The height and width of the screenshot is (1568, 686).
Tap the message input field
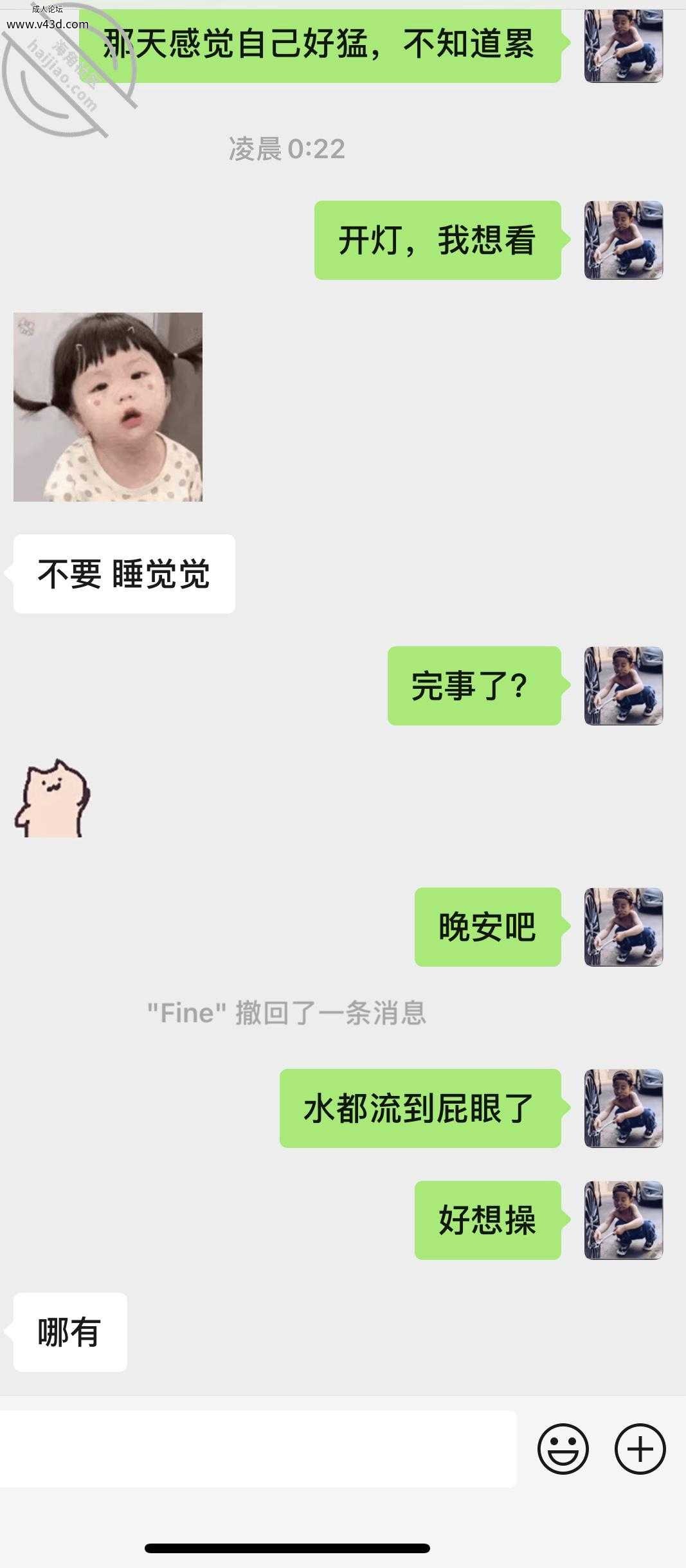click(x=257, y=1449)
